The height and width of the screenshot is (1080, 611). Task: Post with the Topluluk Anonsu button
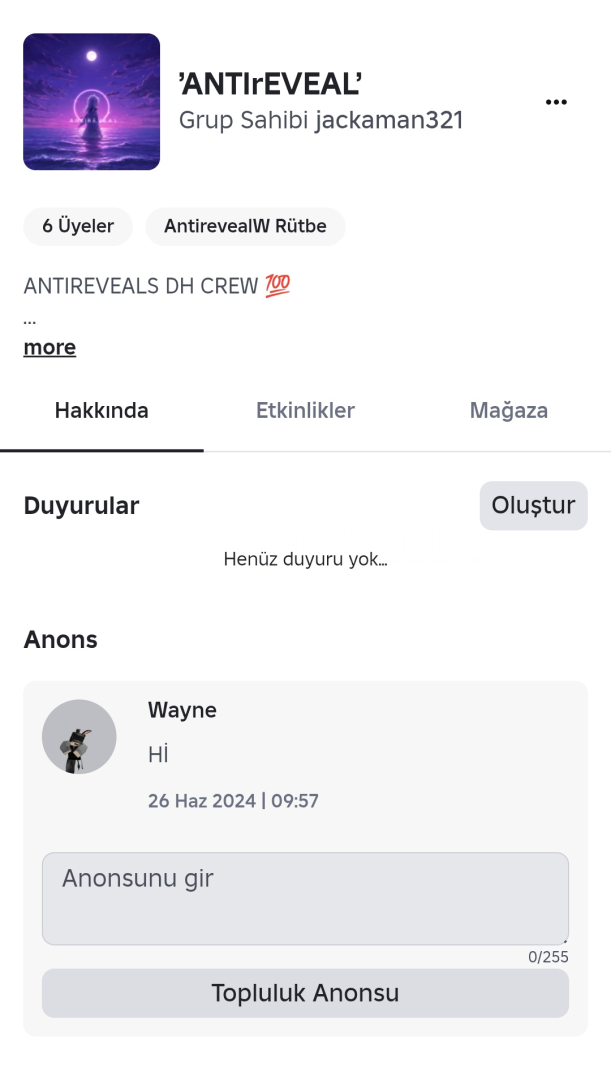[x=305, y=993]
